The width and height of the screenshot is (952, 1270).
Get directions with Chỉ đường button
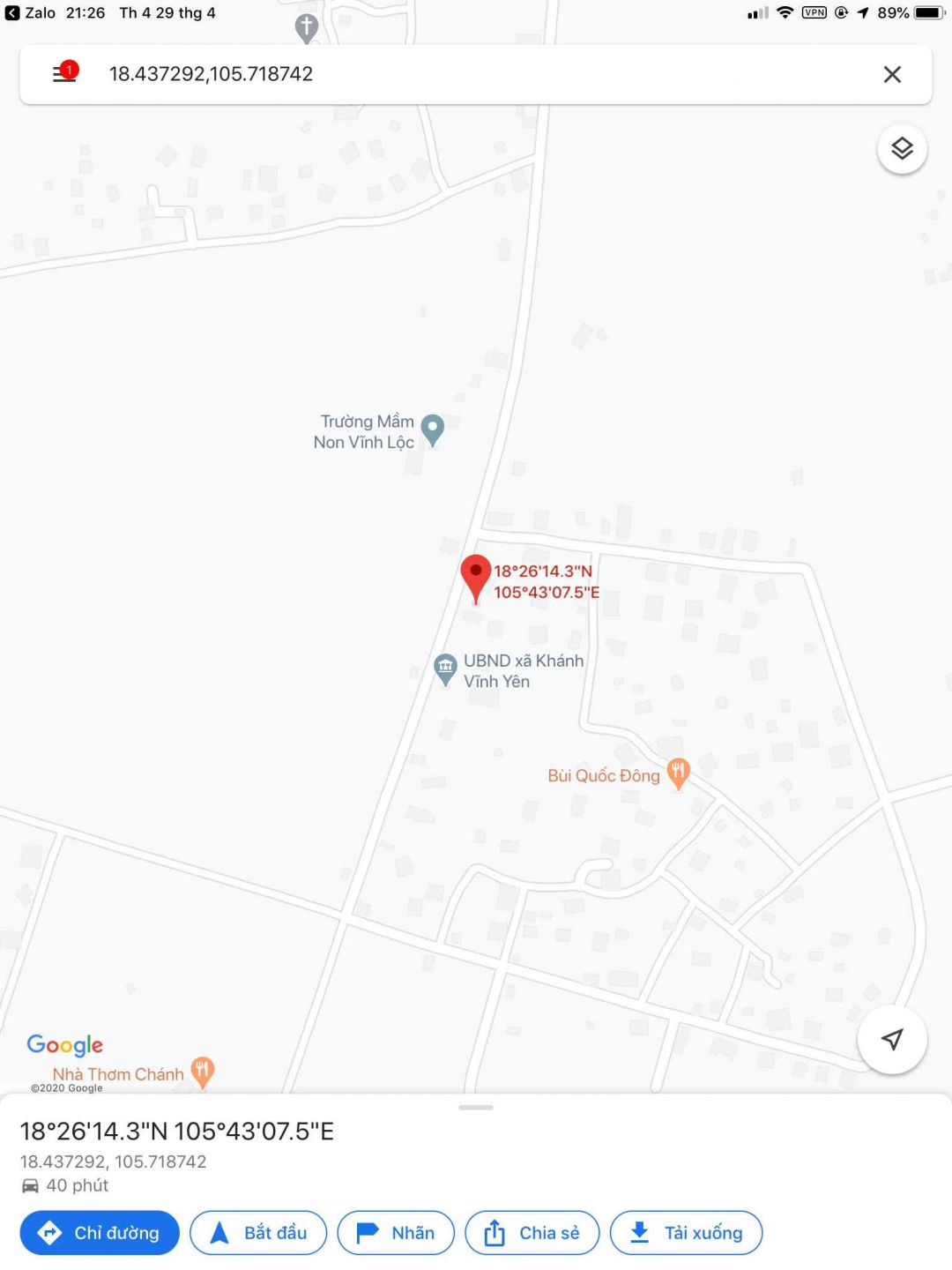pos(100,1233)
